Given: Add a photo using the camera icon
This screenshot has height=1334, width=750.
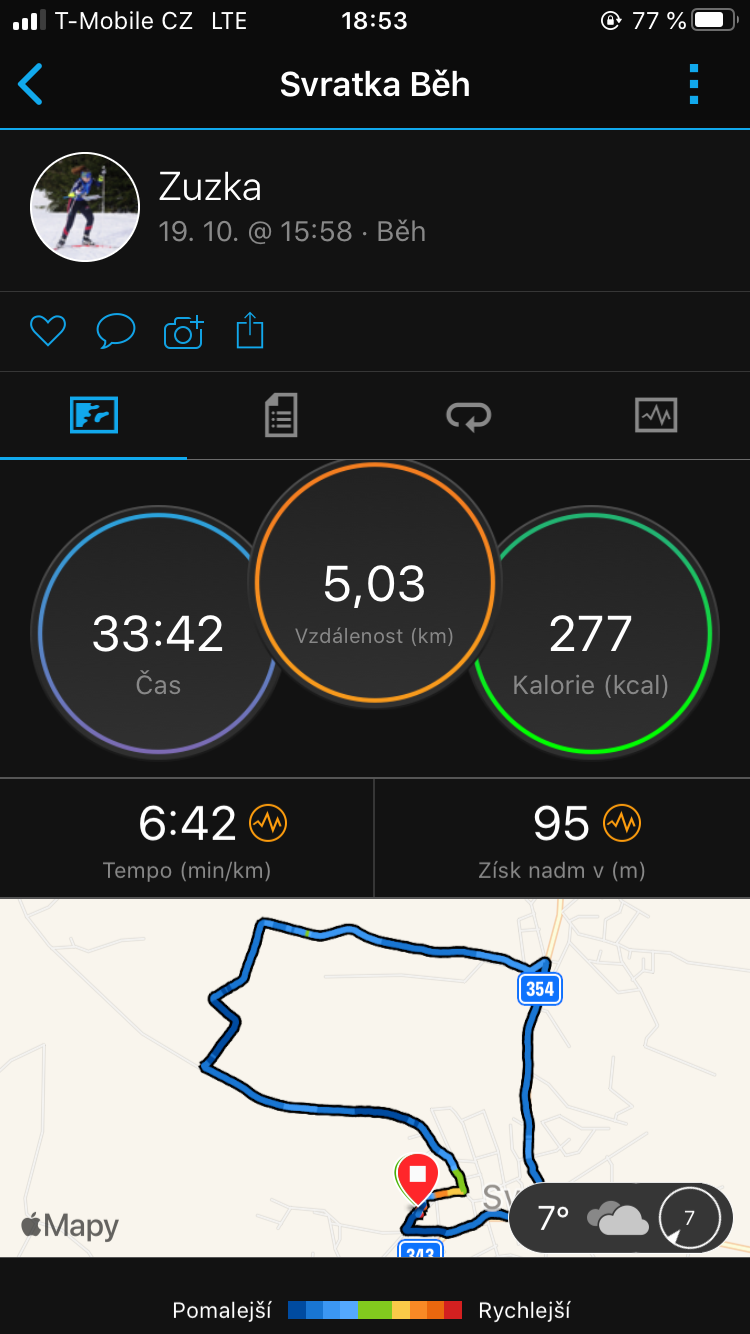Looking at the screenshot, I should [184, 331].
